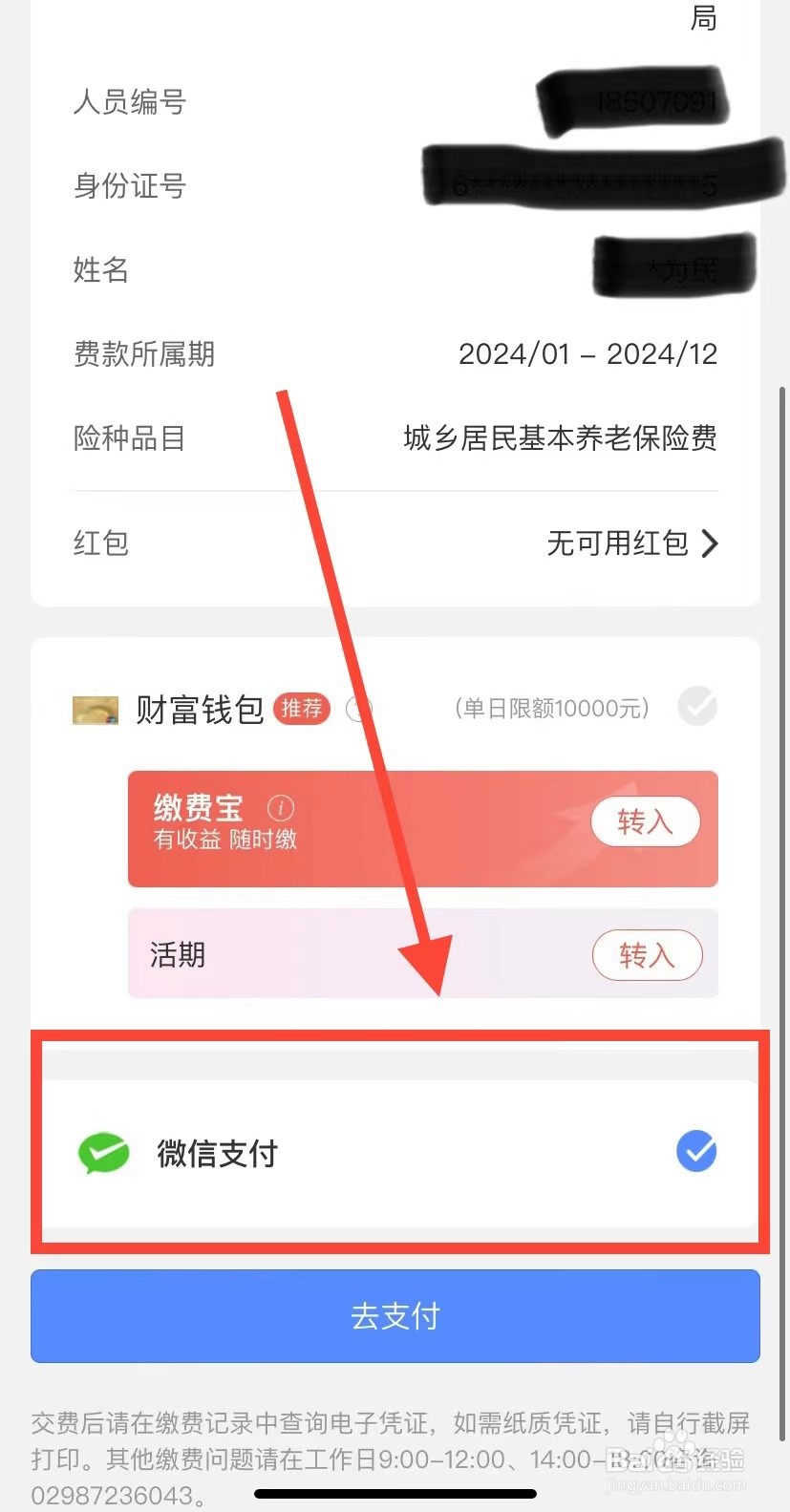This screenshot has height=1512, width=790.
Task: Click the 财富钱包 wallet icon
Action: point(94,709)
